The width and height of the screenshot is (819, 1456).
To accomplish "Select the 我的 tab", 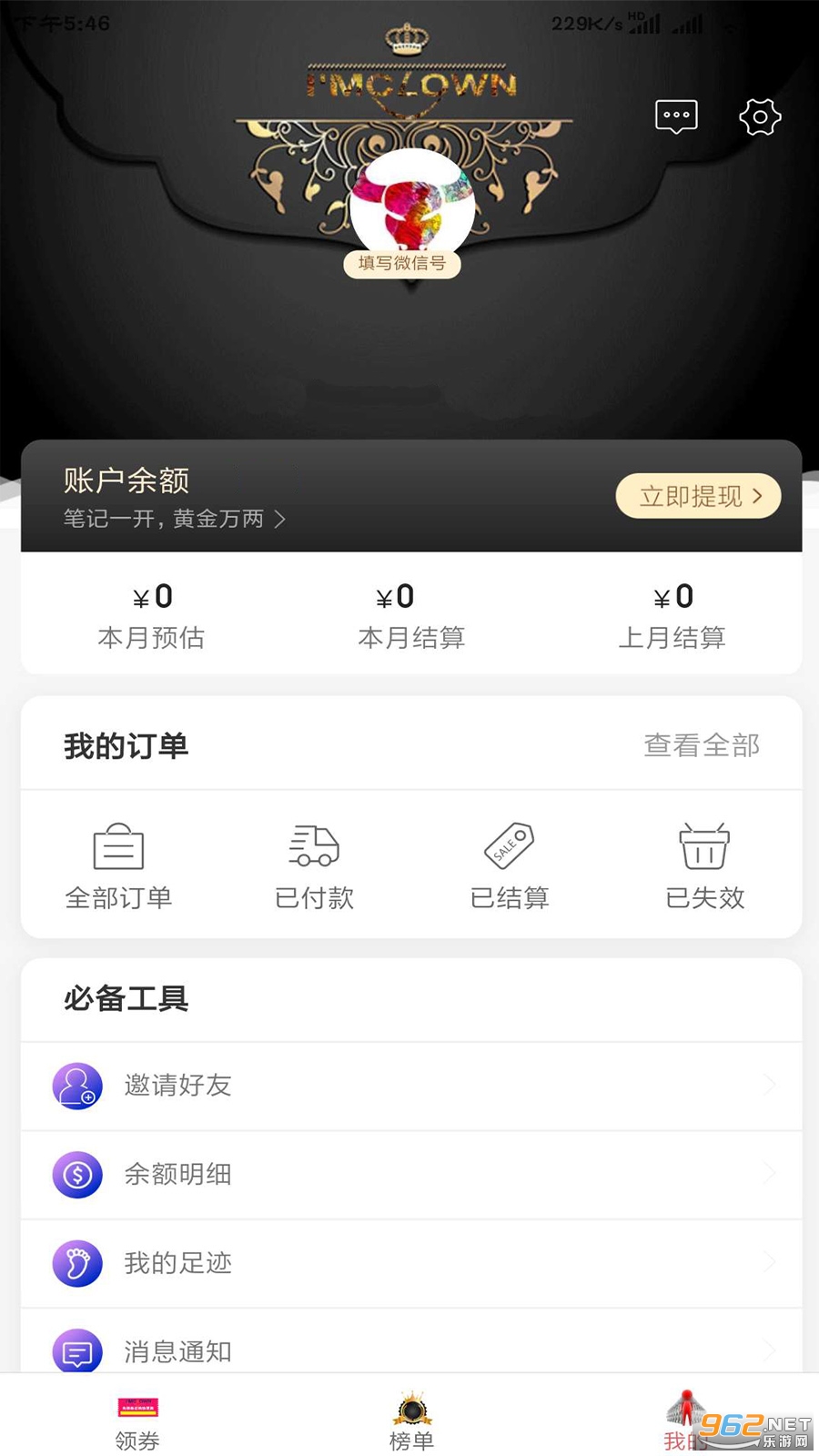I will (684, 1421).
